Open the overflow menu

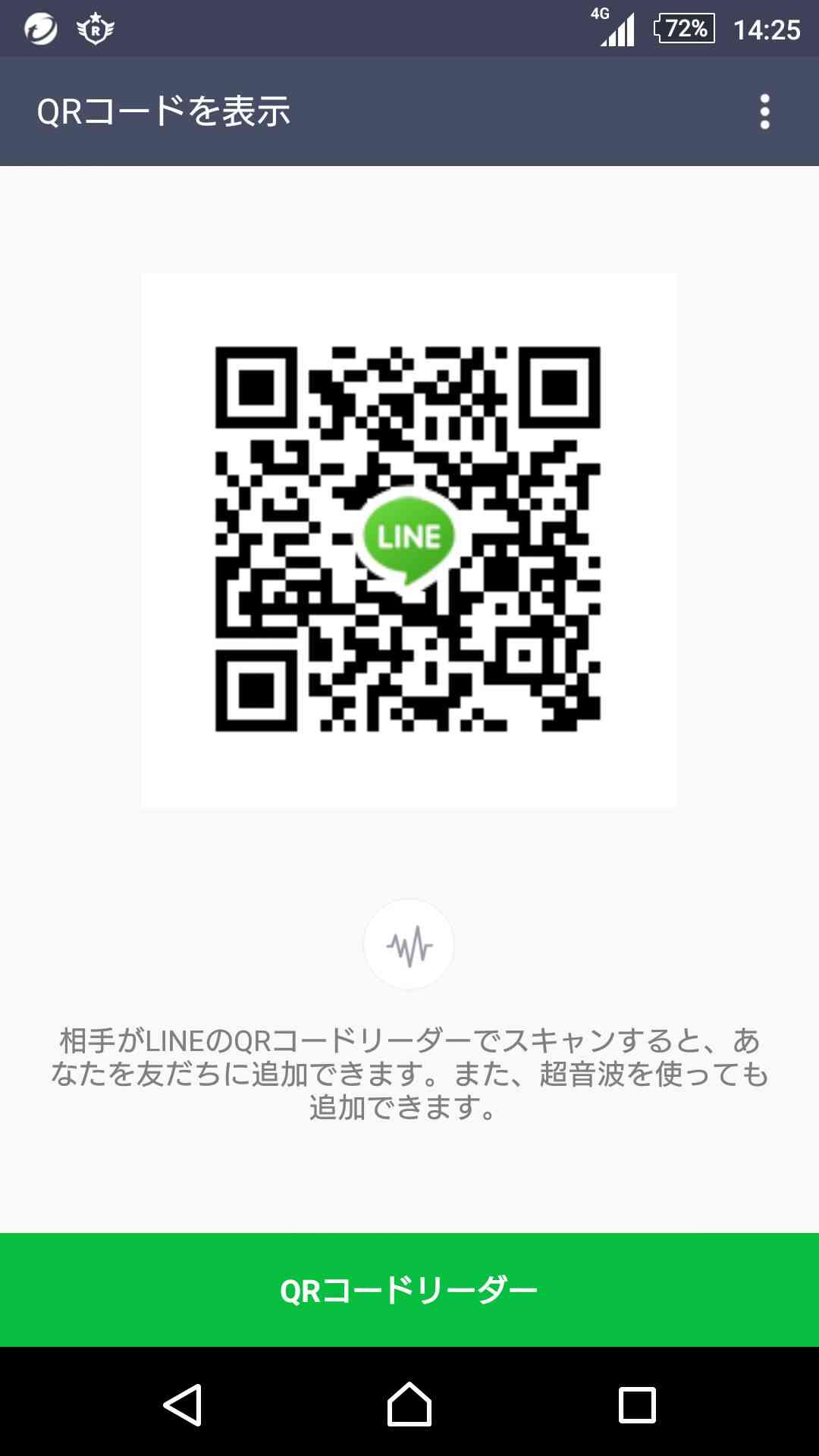coord(764,111)
